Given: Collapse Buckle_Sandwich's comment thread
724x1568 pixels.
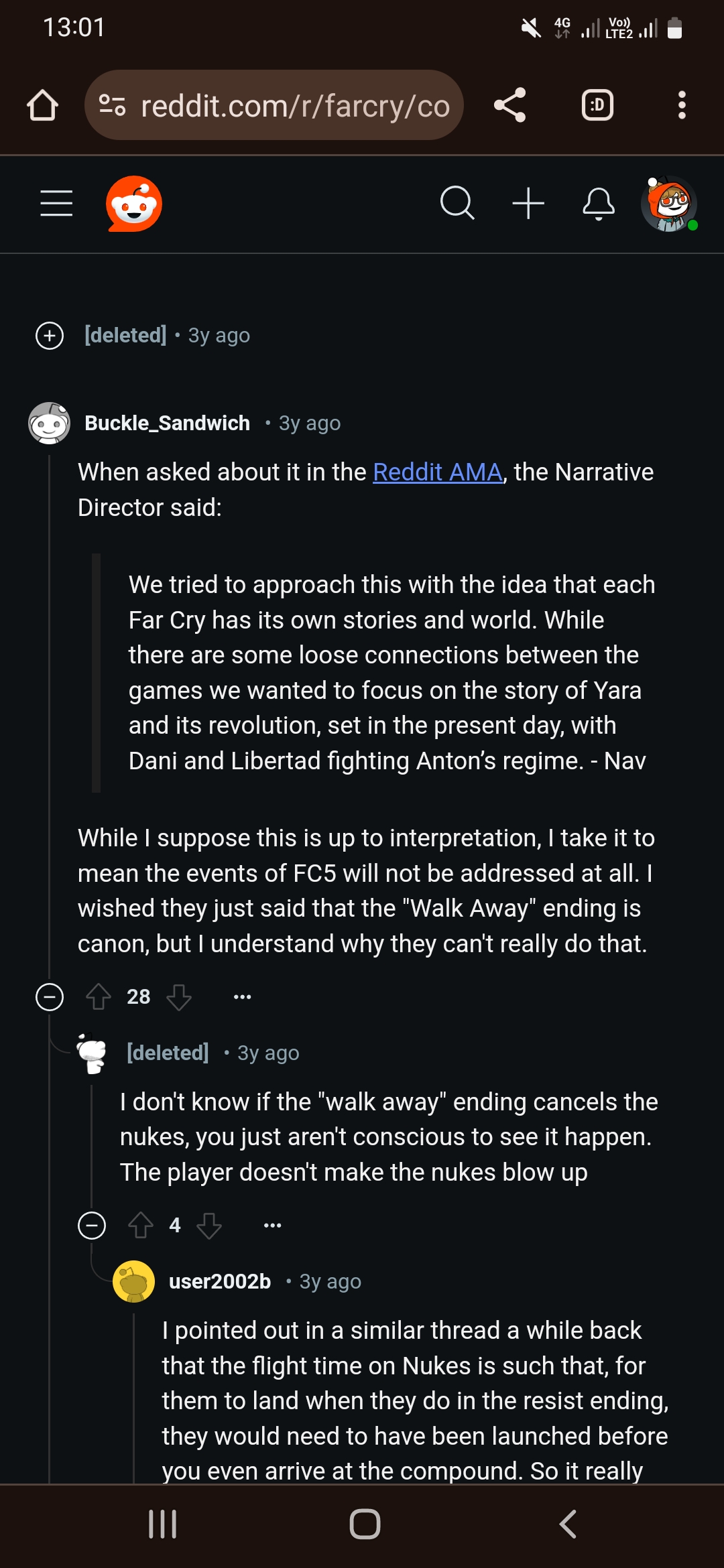Looking at the screenshot, I should (50, 997).
